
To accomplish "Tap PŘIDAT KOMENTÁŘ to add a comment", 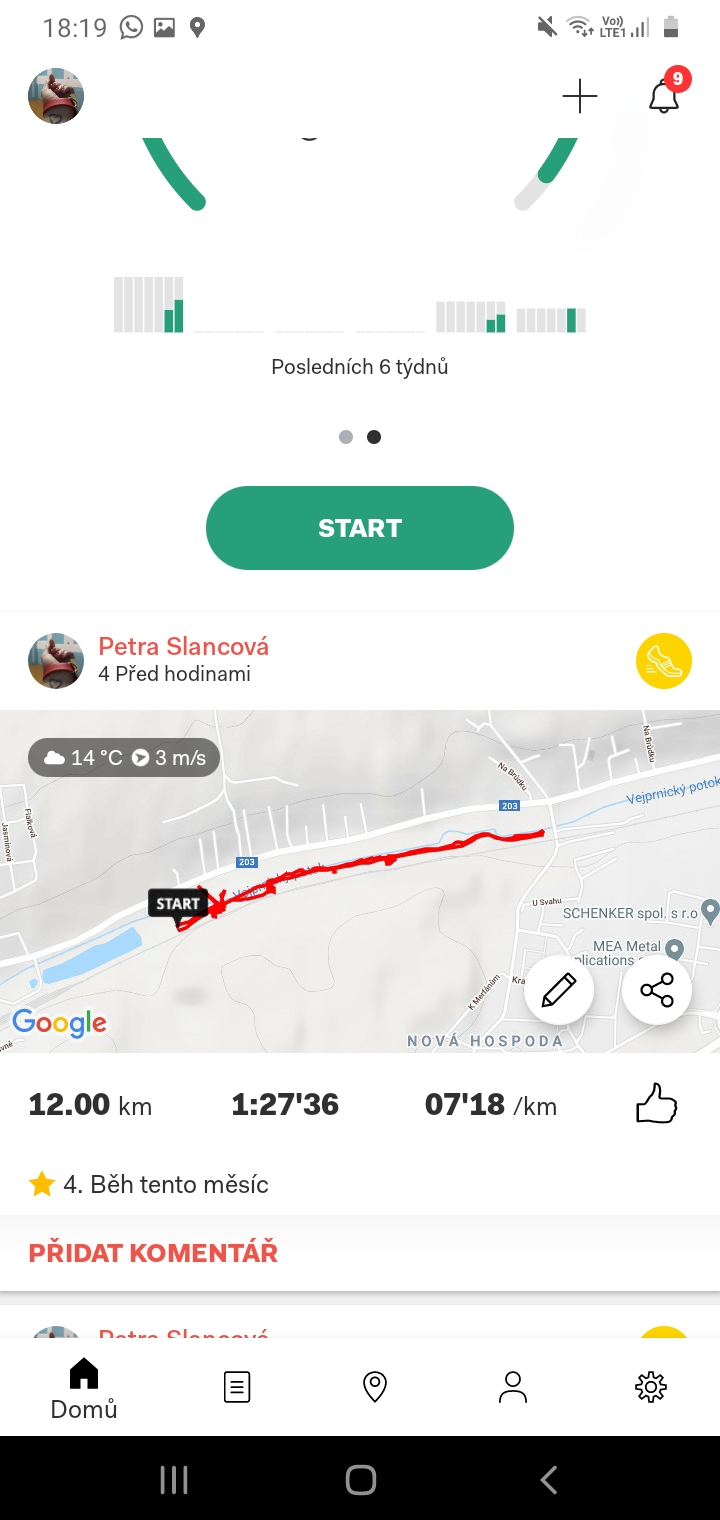I will [x=153, y=1252].
